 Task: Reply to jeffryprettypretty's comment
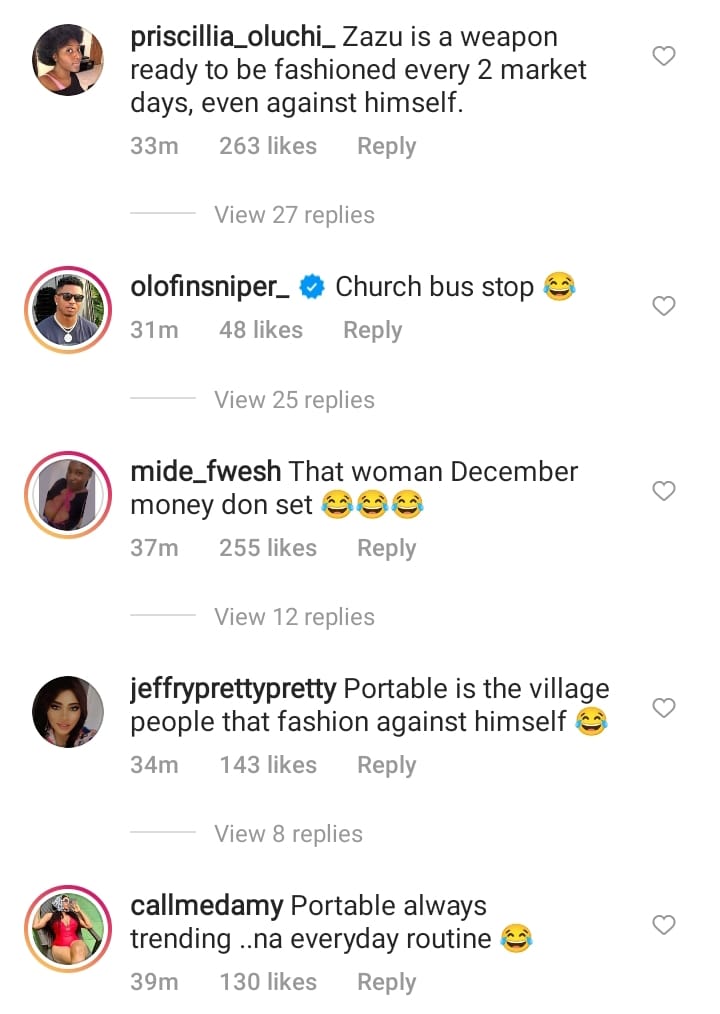coord(386,765)
